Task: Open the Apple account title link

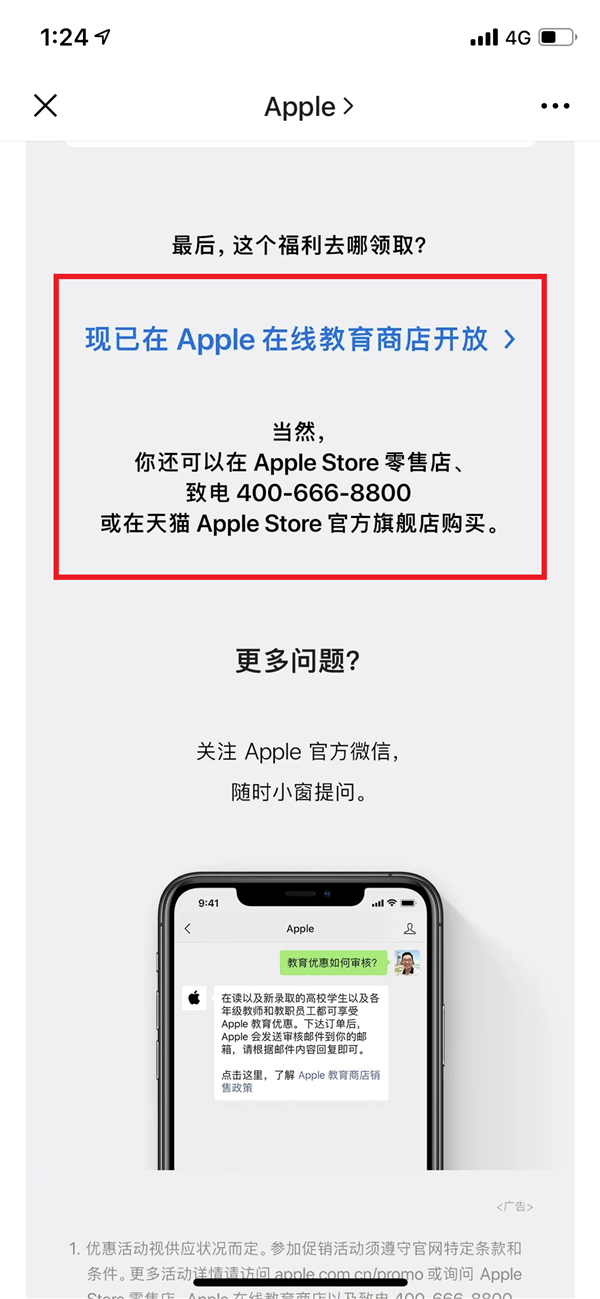Action: tap(308, 107)
